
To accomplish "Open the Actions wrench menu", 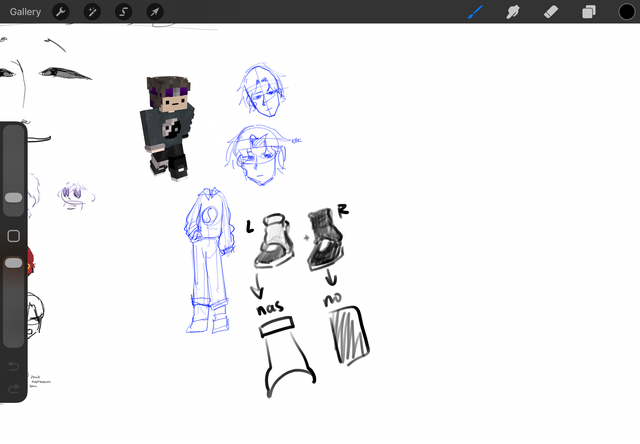I will [x=60, y=12].
